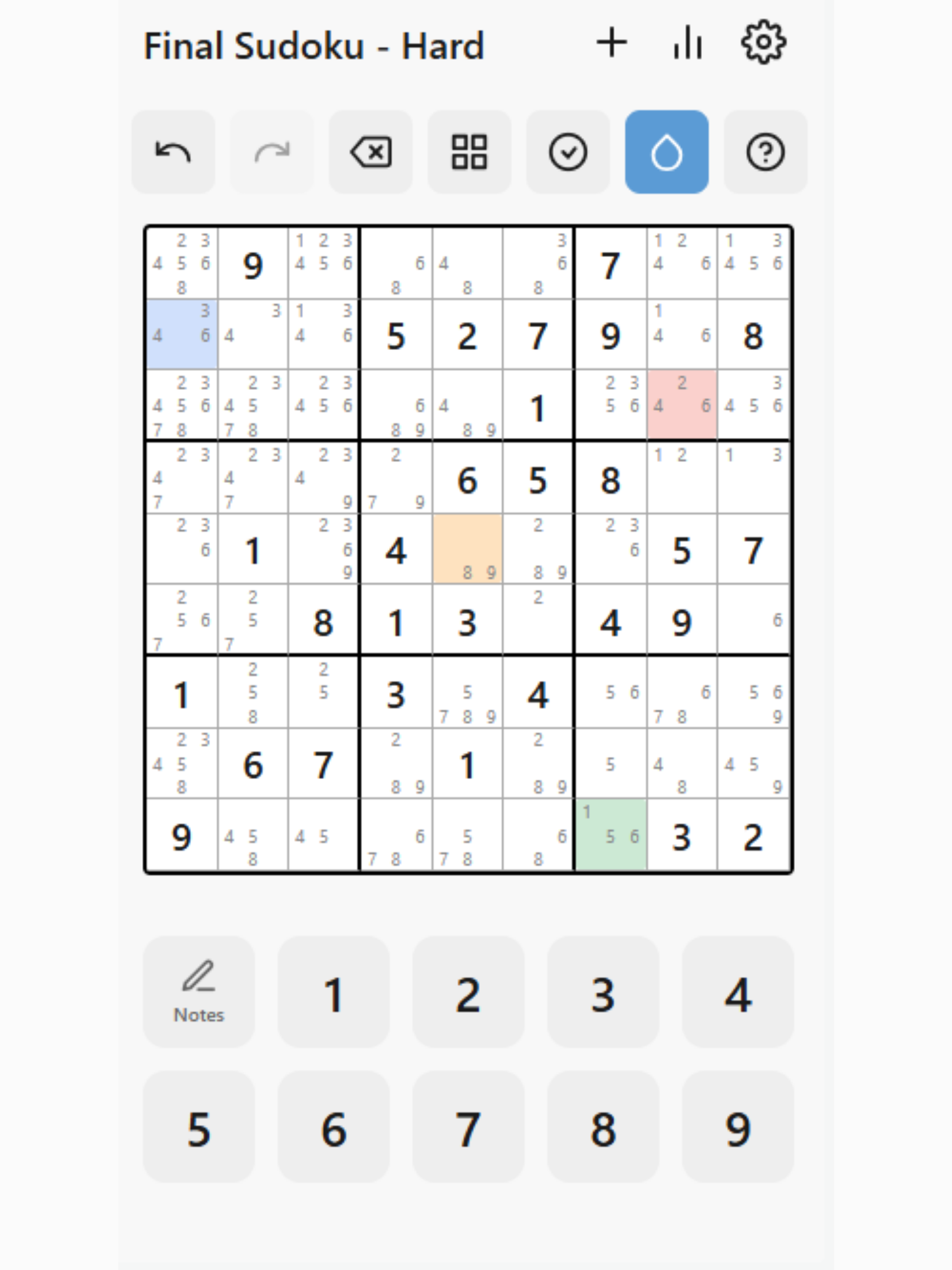
Task: Check the board with checkmark tool
Action: tap(568, 152)
